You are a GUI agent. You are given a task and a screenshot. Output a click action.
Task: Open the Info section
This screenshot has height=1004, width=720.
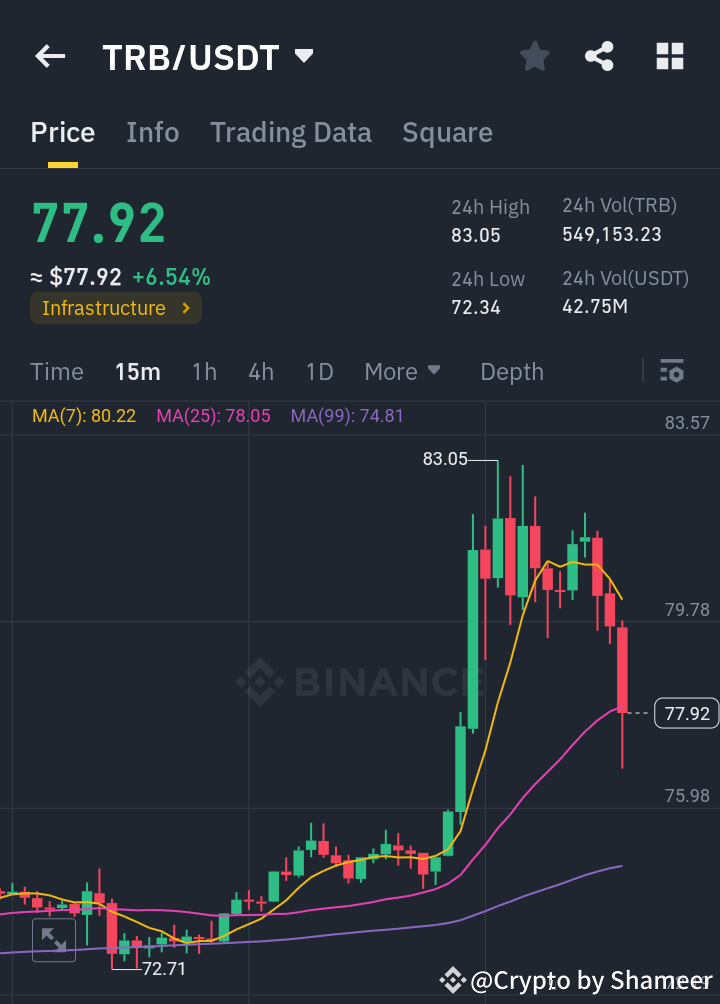pyautogui.click(x=152, y=132)
